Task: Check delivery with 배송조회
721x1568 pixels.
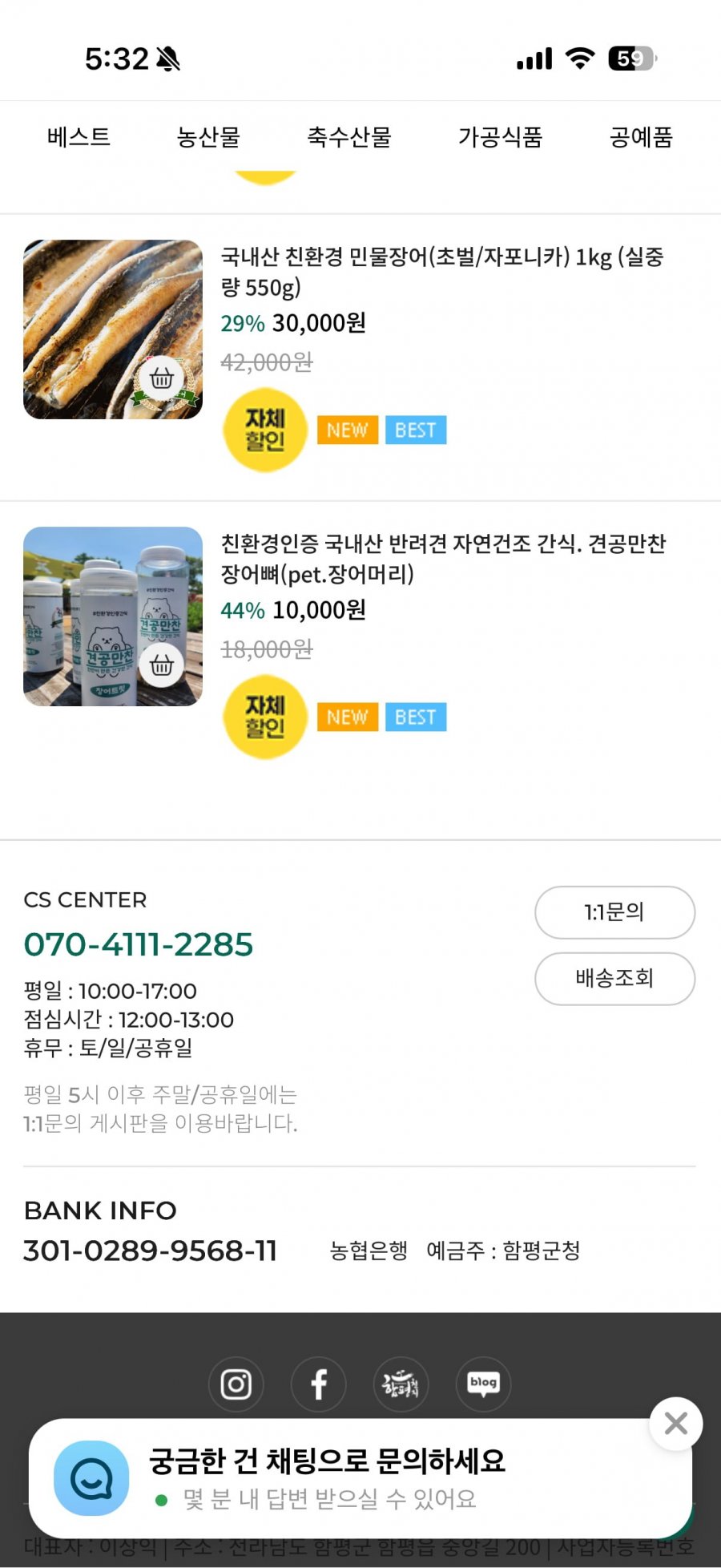Action: [x=614, y=978]
